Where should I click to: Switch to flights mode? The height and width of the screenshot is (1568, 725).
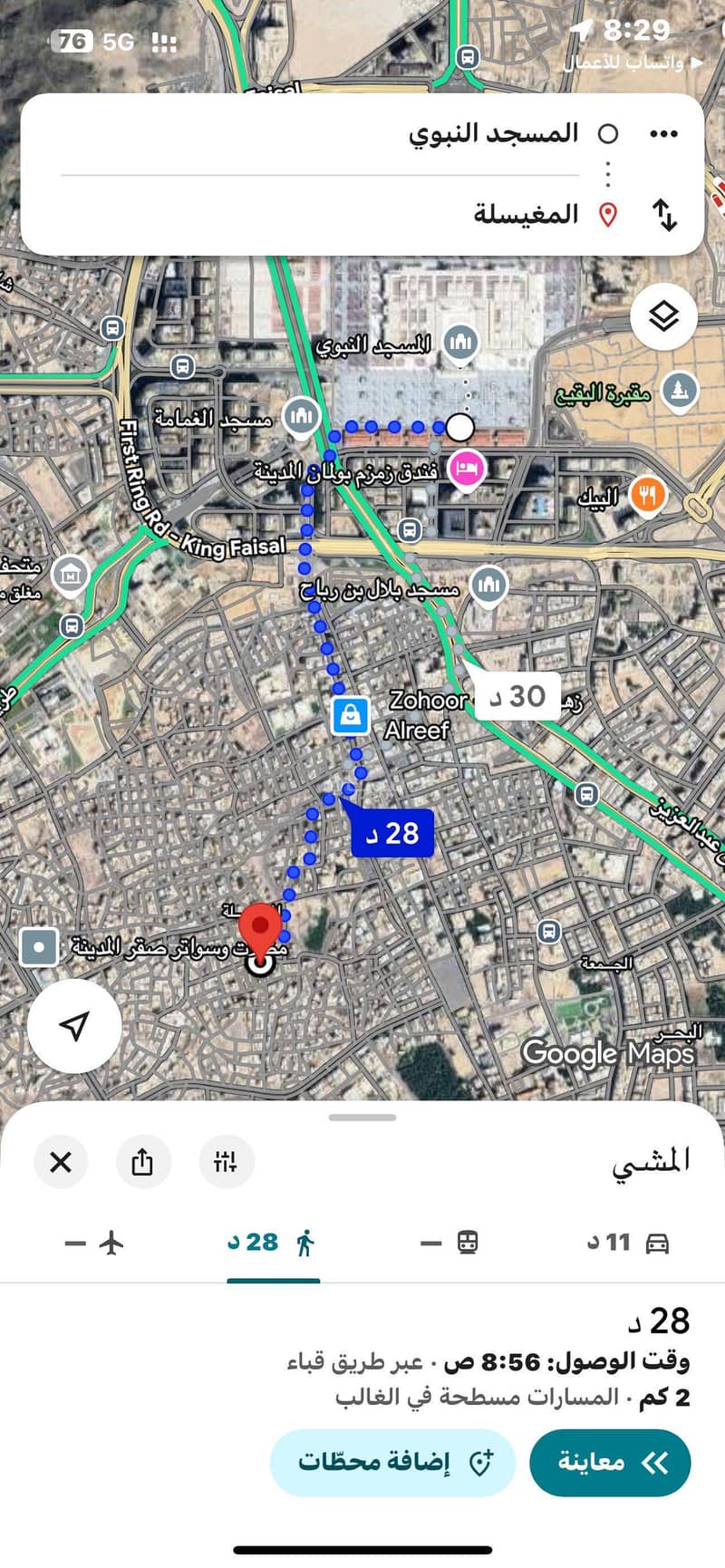pos(95,1243)
